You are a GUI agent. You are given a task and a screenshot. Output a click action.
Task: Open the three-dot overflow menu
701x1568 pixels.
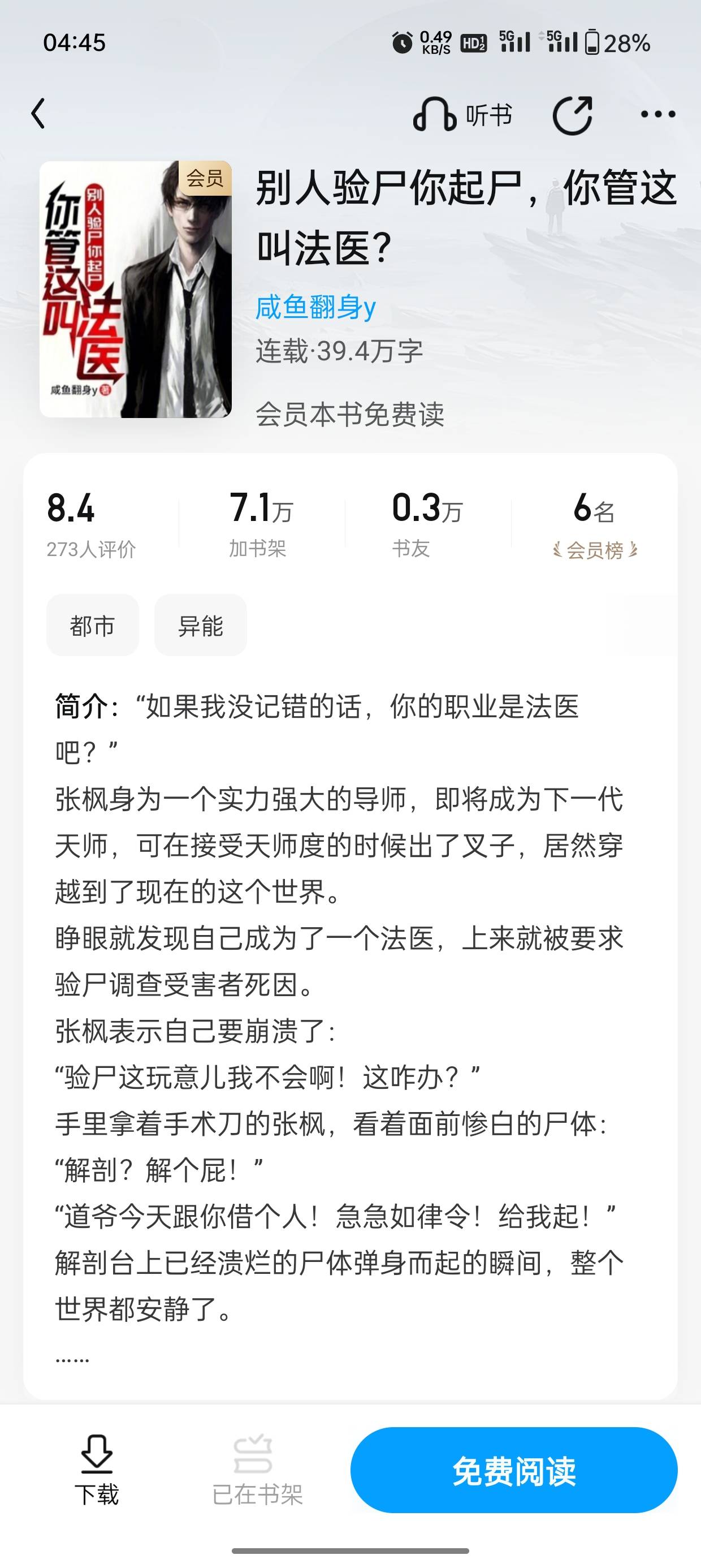coord(658,114)
